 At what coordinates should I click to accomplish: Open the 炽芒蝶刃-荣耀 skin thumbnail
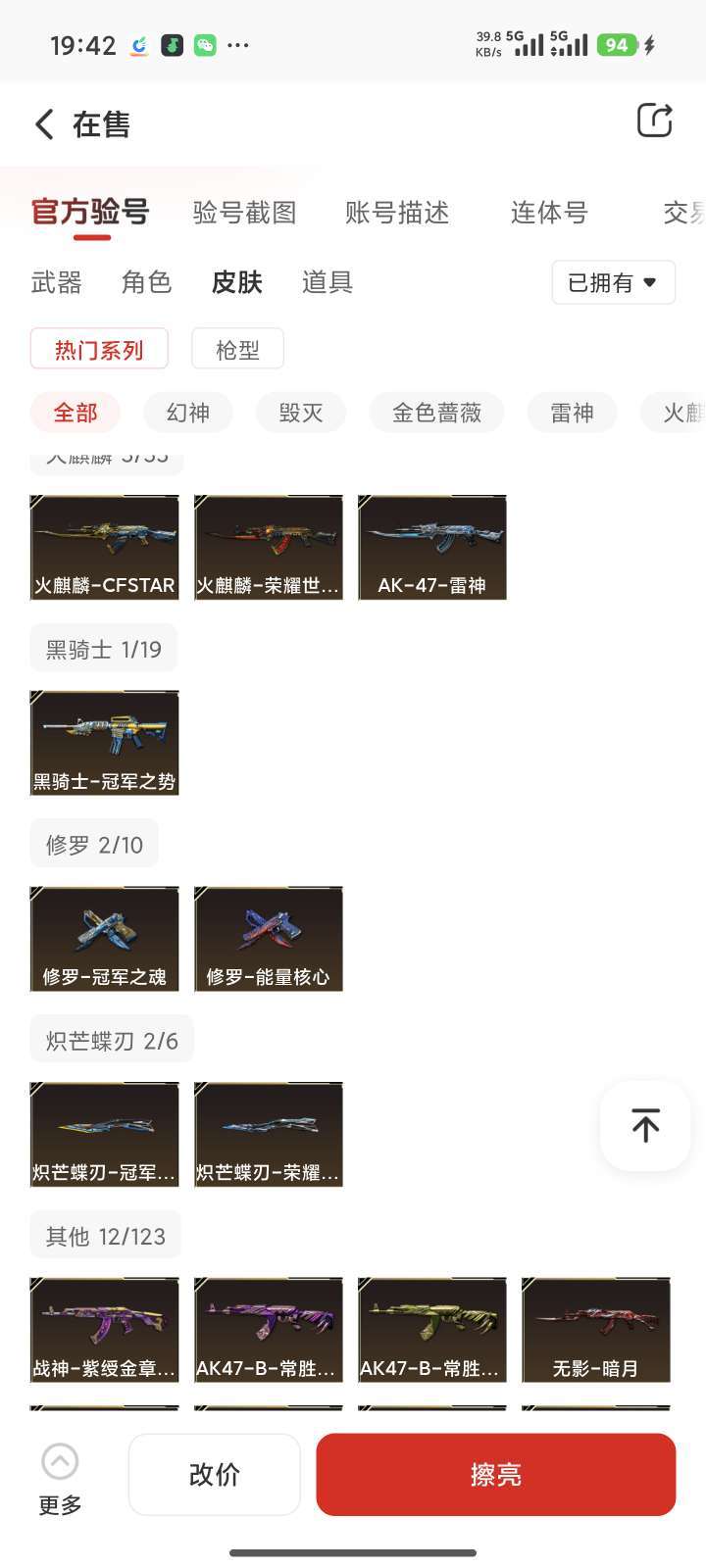(x=269, y=1134)
